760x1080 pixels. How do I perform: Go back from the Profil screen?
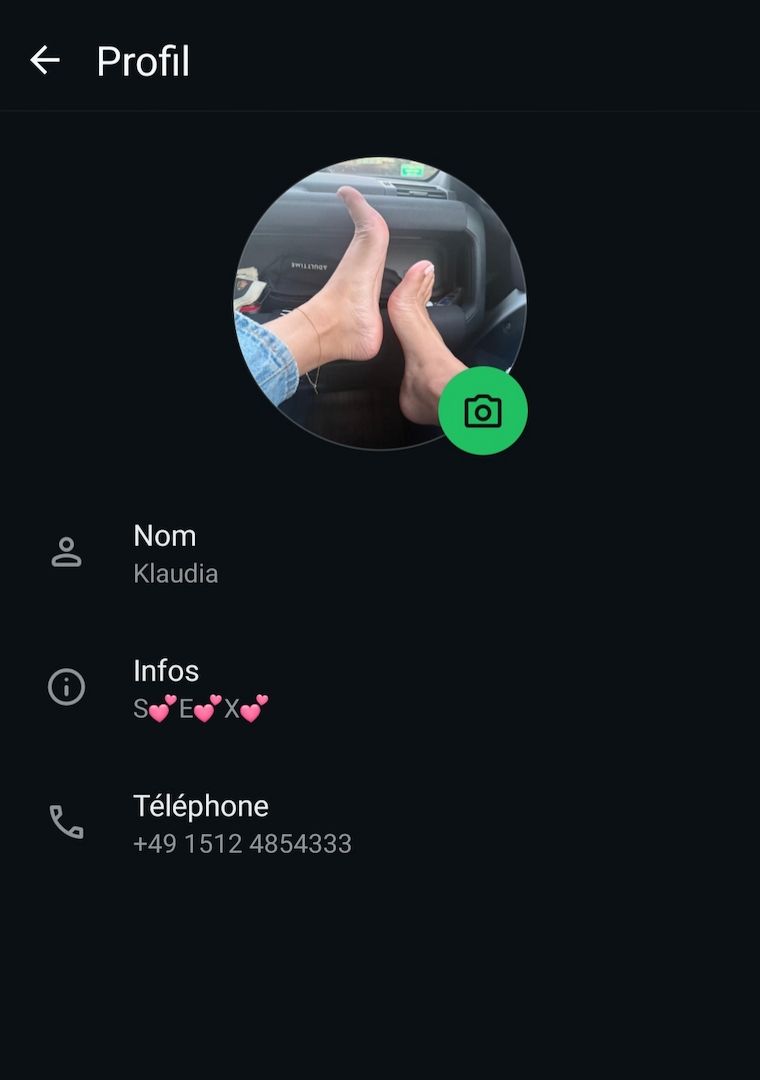[x=45, y=61]
